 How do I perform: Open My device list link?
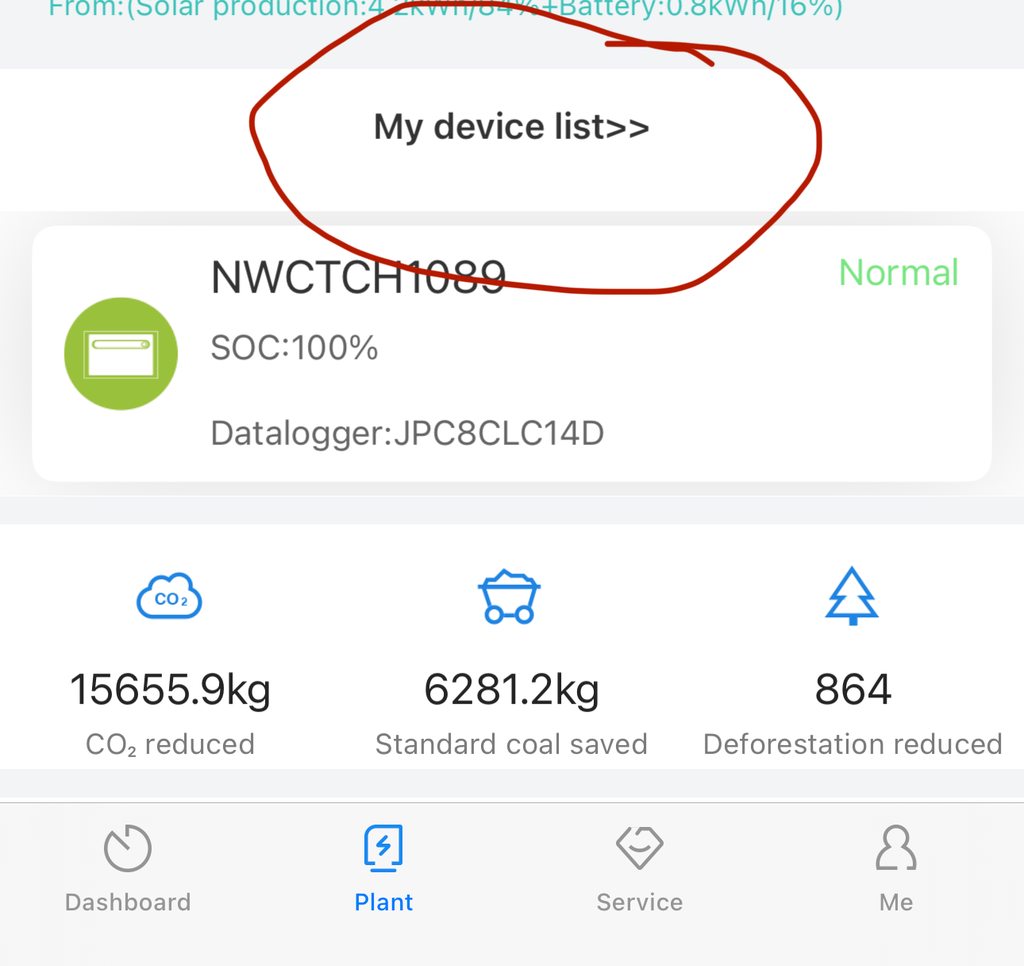[511, 128]
